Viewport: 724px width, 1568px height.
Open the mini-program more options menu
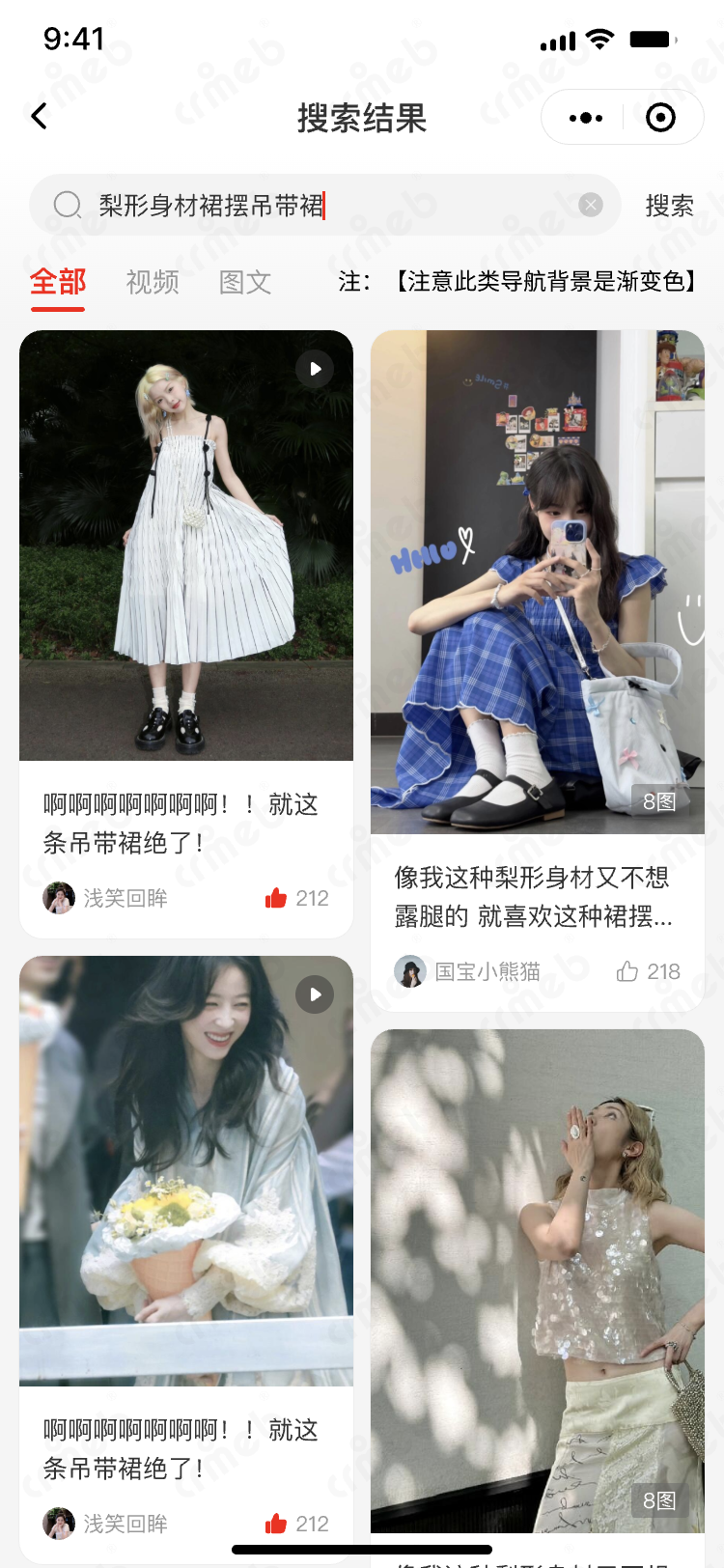click(x=585, y=118)
